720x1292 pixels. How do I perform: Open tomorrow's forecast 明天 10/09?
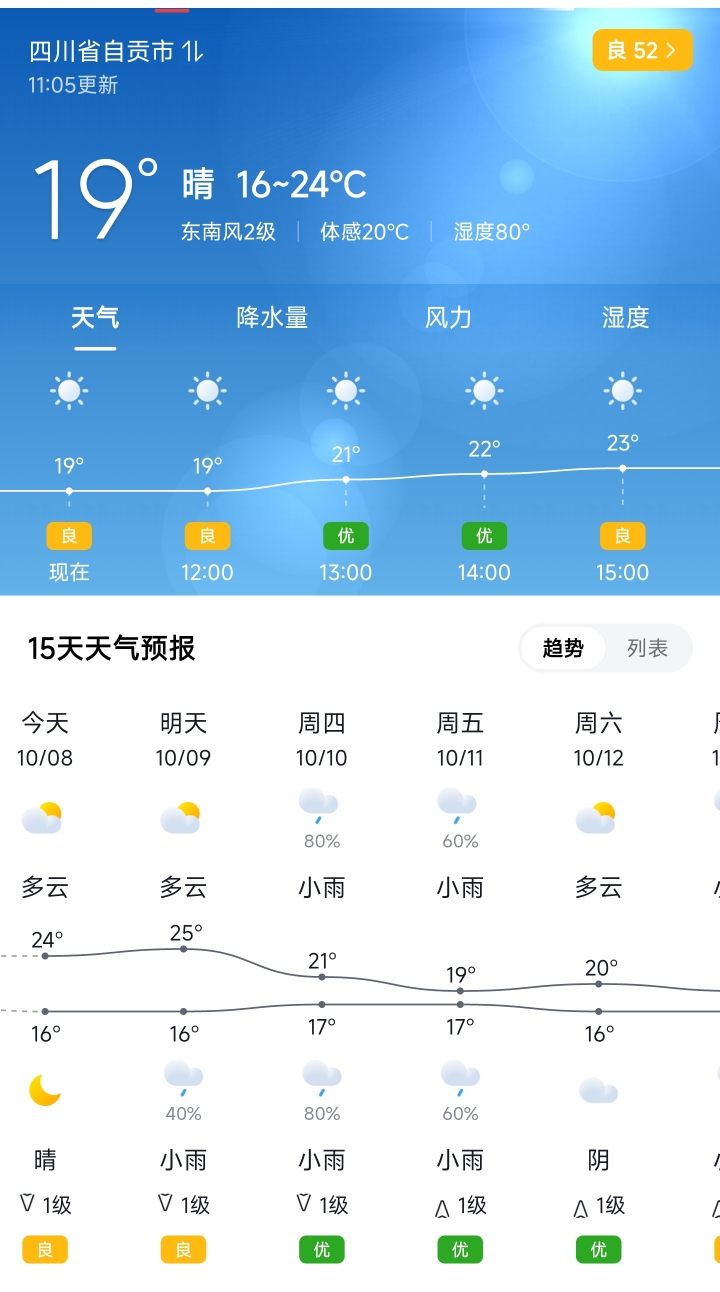(x=183, y=740)
